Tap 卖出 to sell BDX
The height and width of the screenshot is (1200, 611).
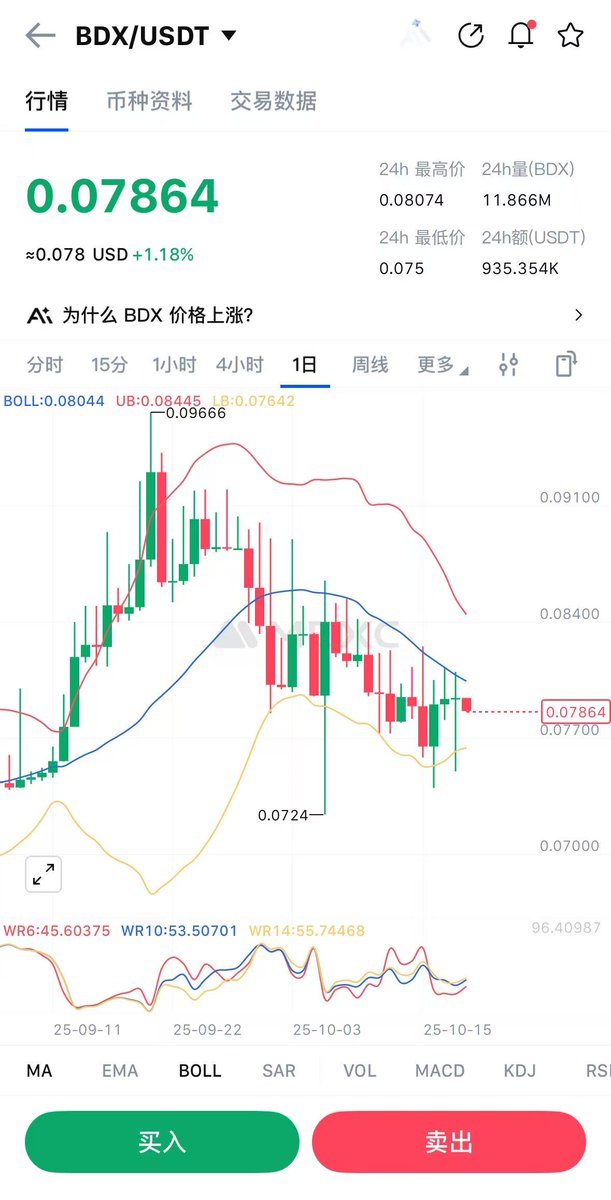[449, 1142]
